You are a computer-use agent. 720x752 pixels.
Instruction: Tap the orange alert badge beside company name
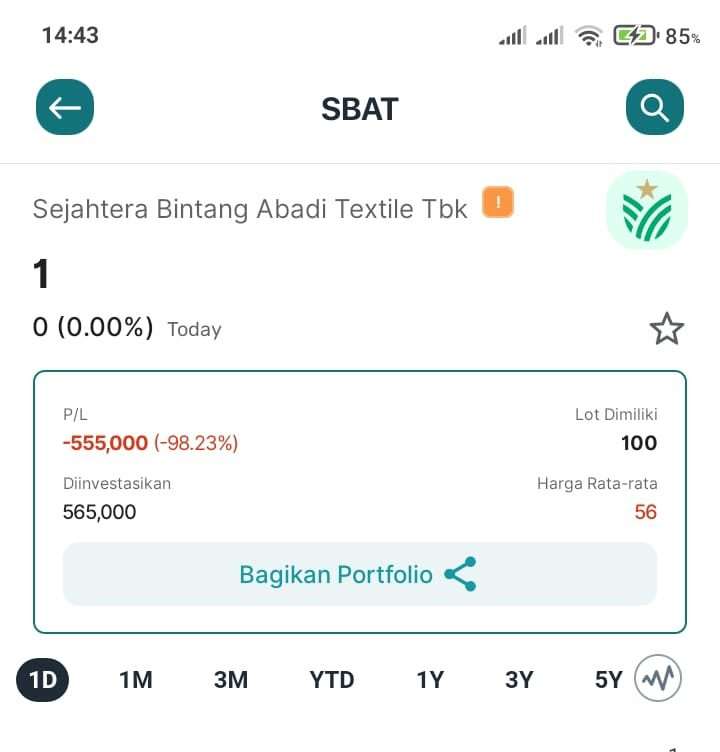point(497,202)
